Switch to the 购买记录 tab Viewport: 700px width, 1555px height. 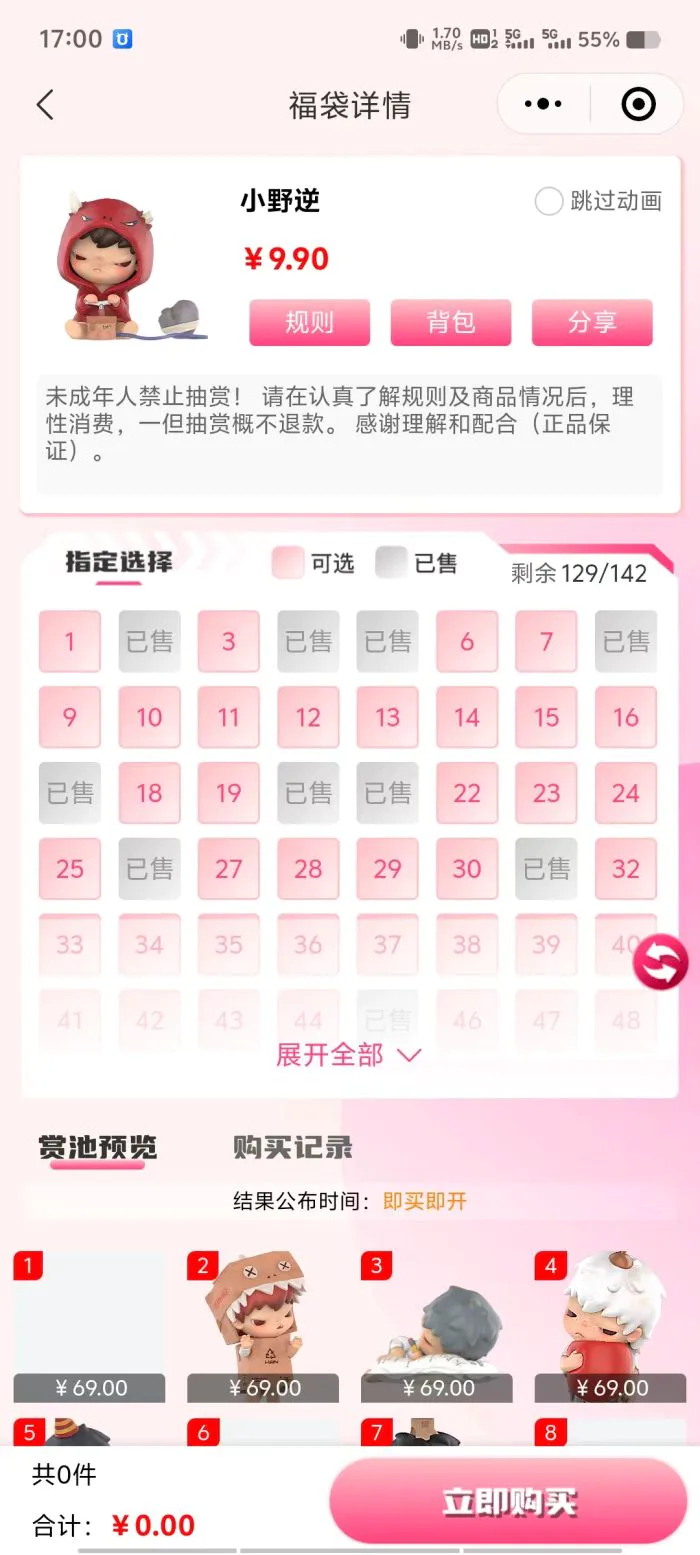click(x=292, y=1147)
